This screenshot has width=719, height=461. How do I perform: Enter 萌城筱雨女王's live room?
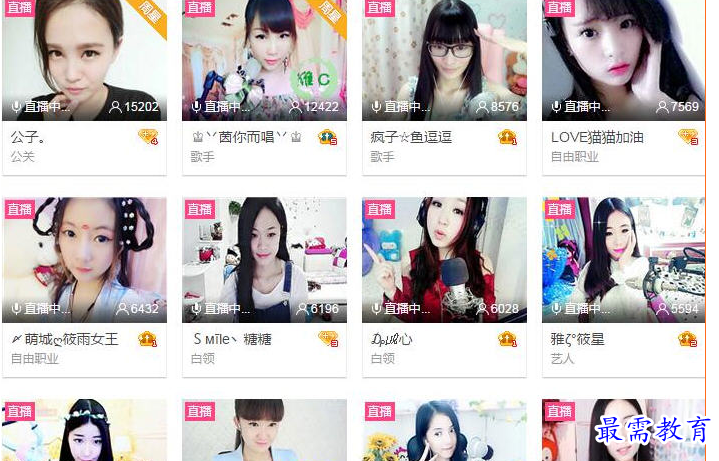point(84,258)
